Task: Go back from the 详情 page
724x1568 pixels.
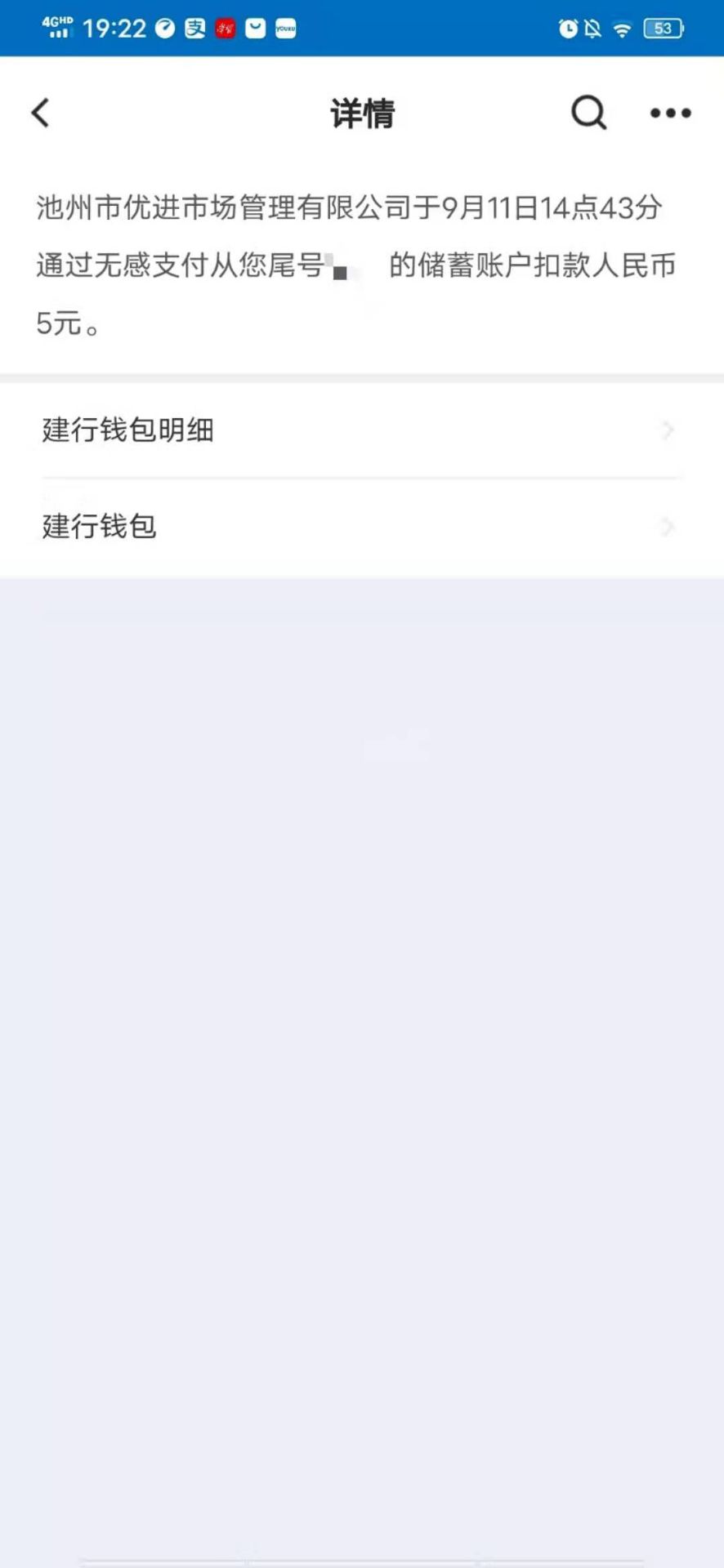Action: (x=41, y=113)
